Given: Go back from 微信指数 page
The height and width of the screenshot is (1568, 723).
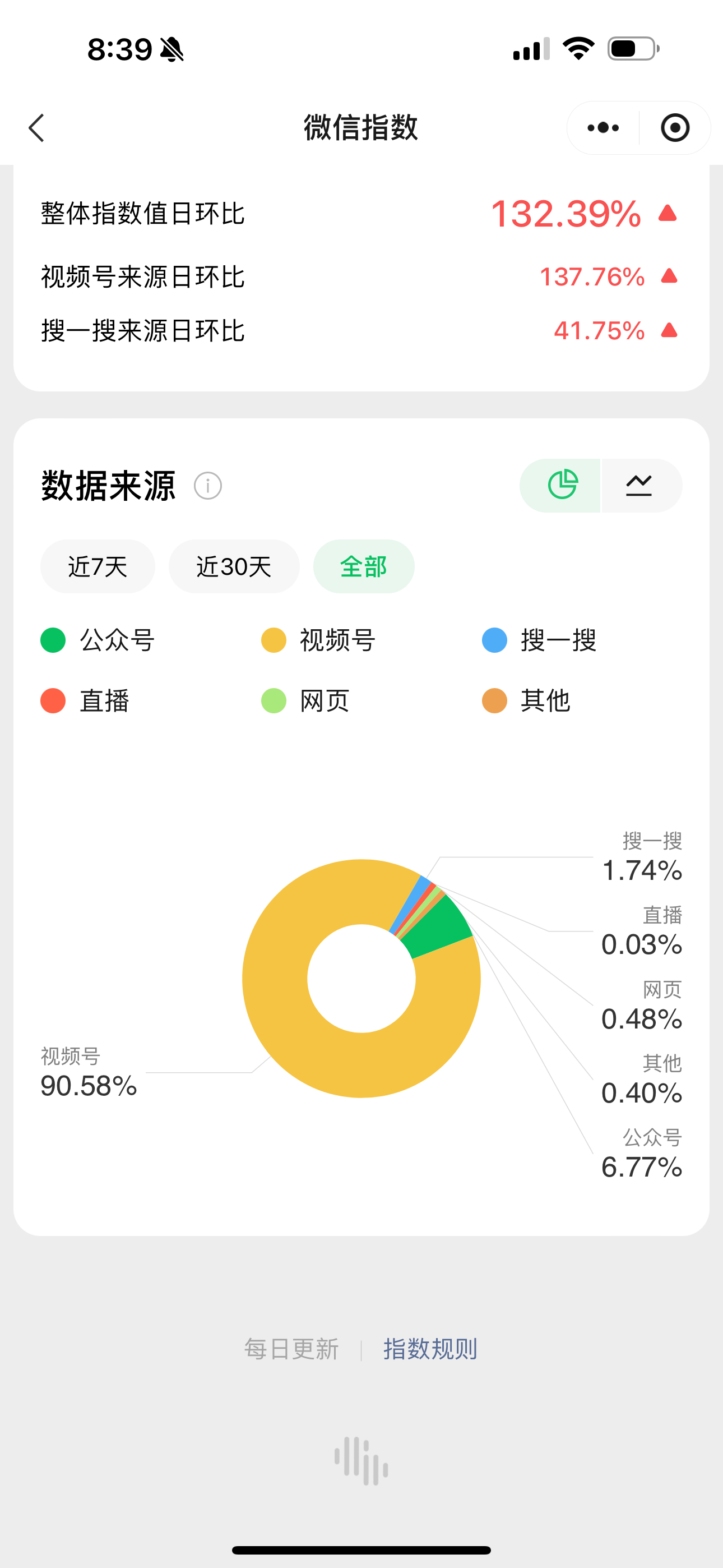Looking at the screenshot, I should click(x=36, y=128).
